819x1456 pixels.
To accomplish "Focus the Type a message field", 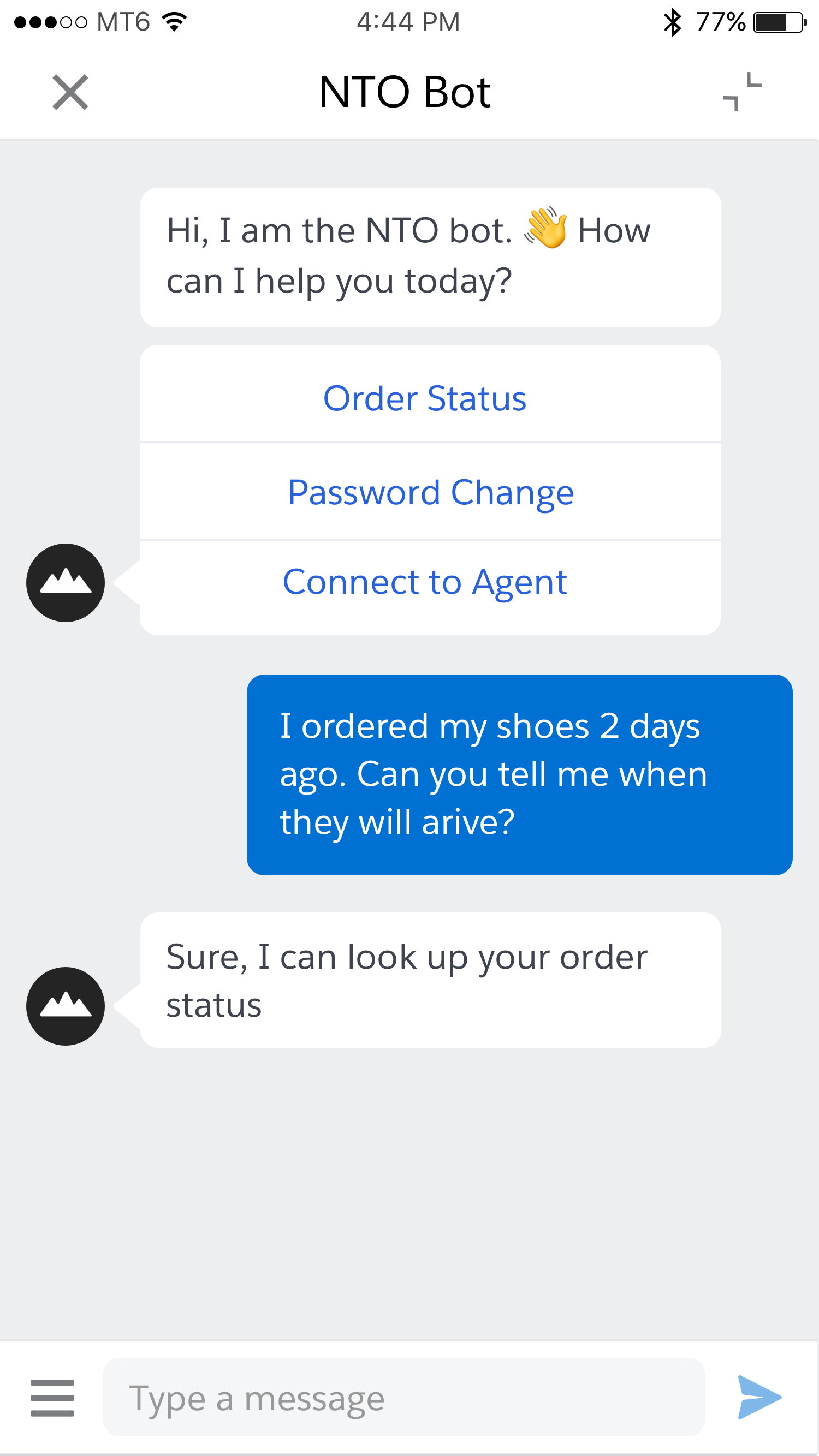I will (x=403, y=1398).
